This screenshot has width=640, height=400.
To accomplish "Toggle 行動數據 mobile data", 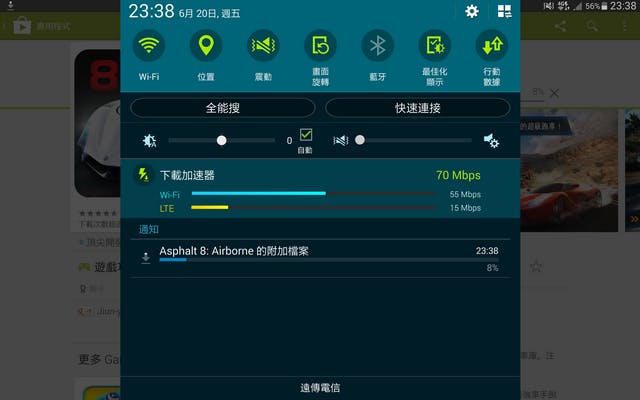I will coord(492,46).
